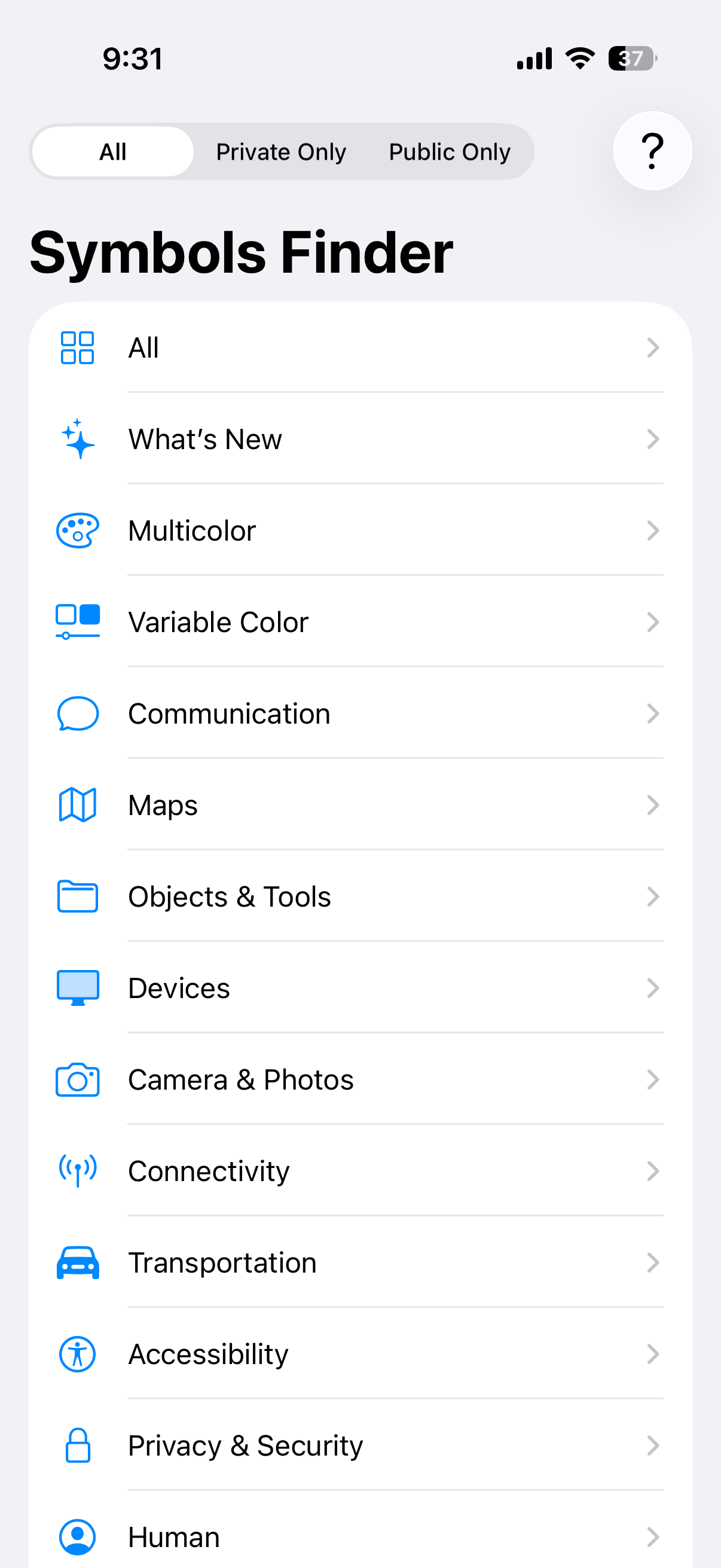Select the Camera & Photos camera icon

pyautogui.click(x=77, y=1079)
